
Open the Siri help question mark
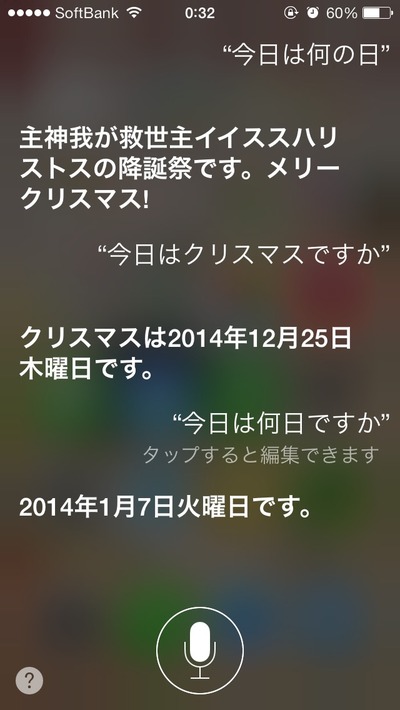pos(29,680)
